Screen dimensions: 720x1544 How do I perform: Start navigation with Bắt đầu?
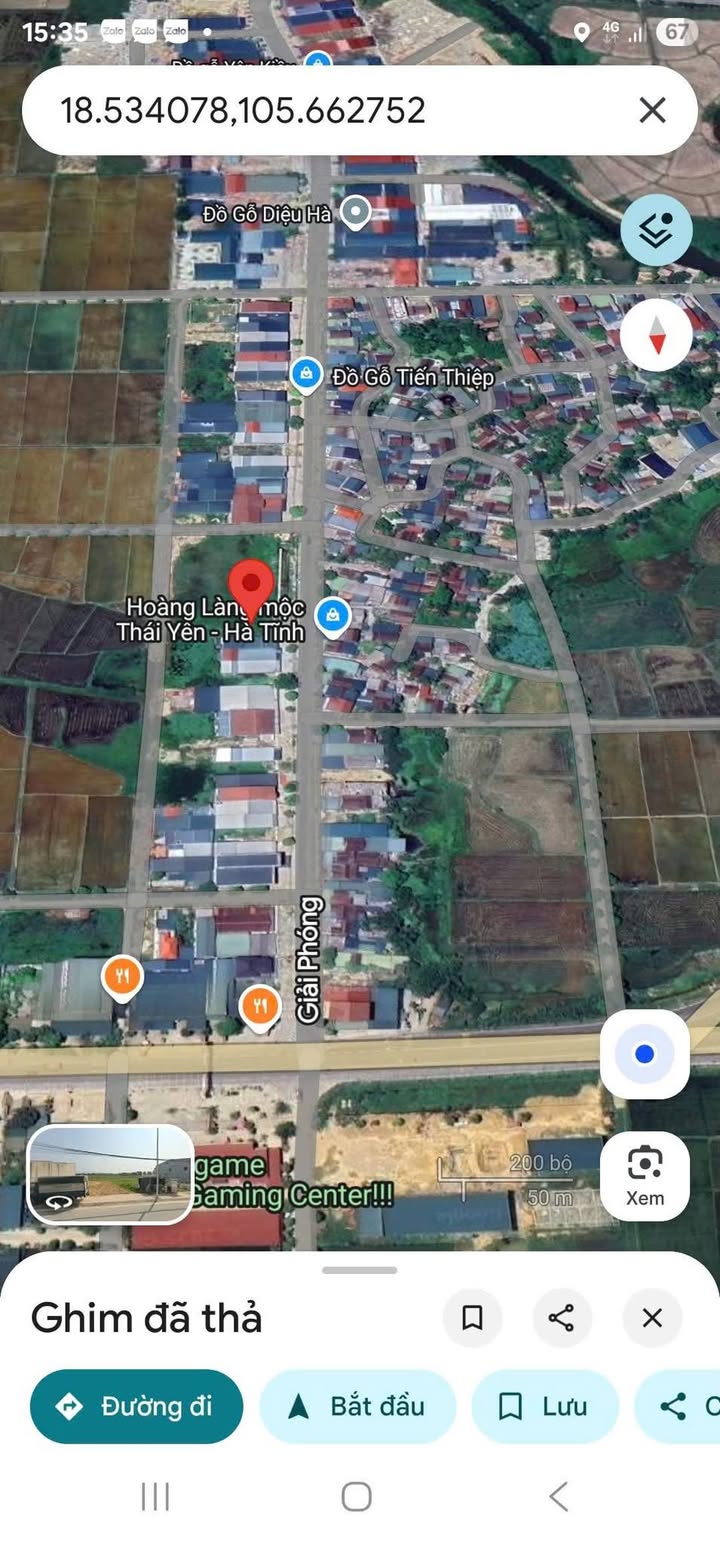(x=357, y=1406)
